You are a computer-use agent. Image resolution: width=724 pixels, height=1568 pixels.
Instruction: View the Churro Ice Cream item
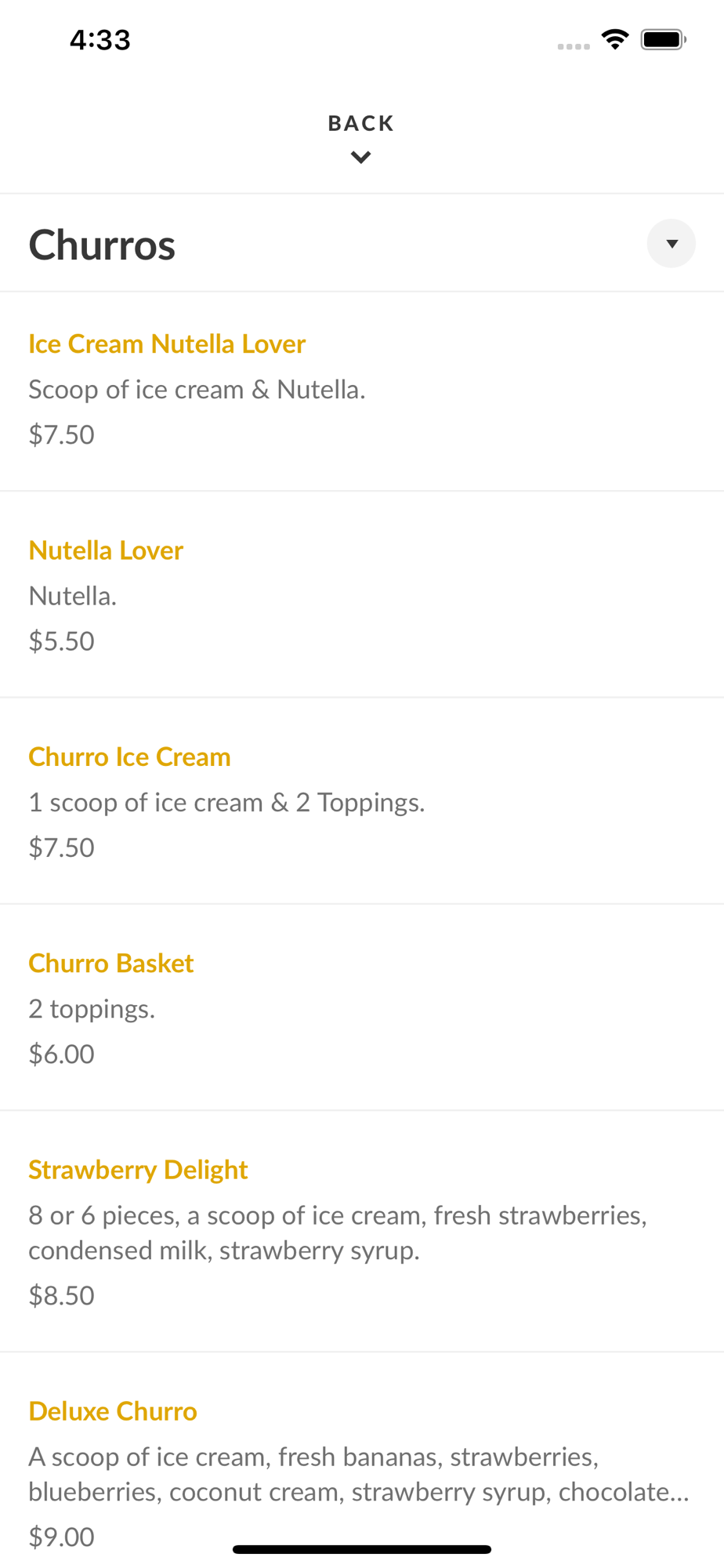(362, 801)
